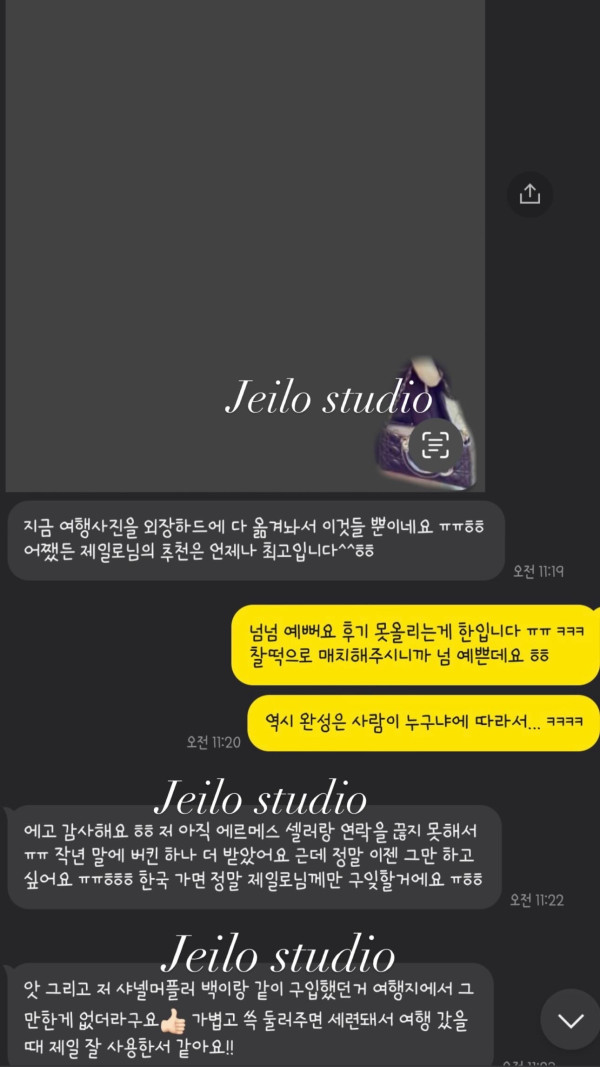Viewport: 600px width, 1067px height.
Task: Jump to the latest message in the chat
Action: point(570,1019)
